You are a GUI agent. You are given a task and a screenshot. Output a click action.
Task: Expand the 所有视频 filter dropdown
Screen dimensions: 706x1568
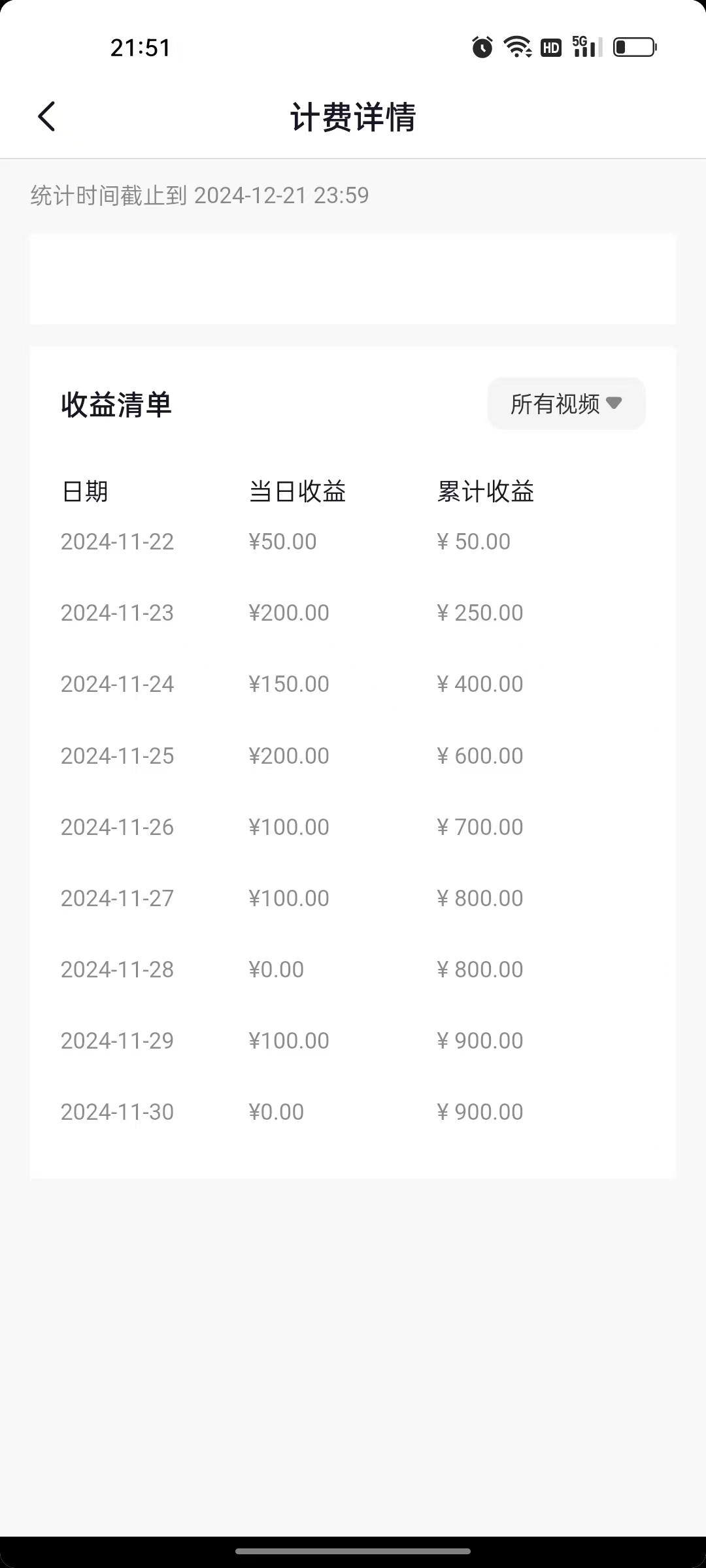tap(566, 404)
